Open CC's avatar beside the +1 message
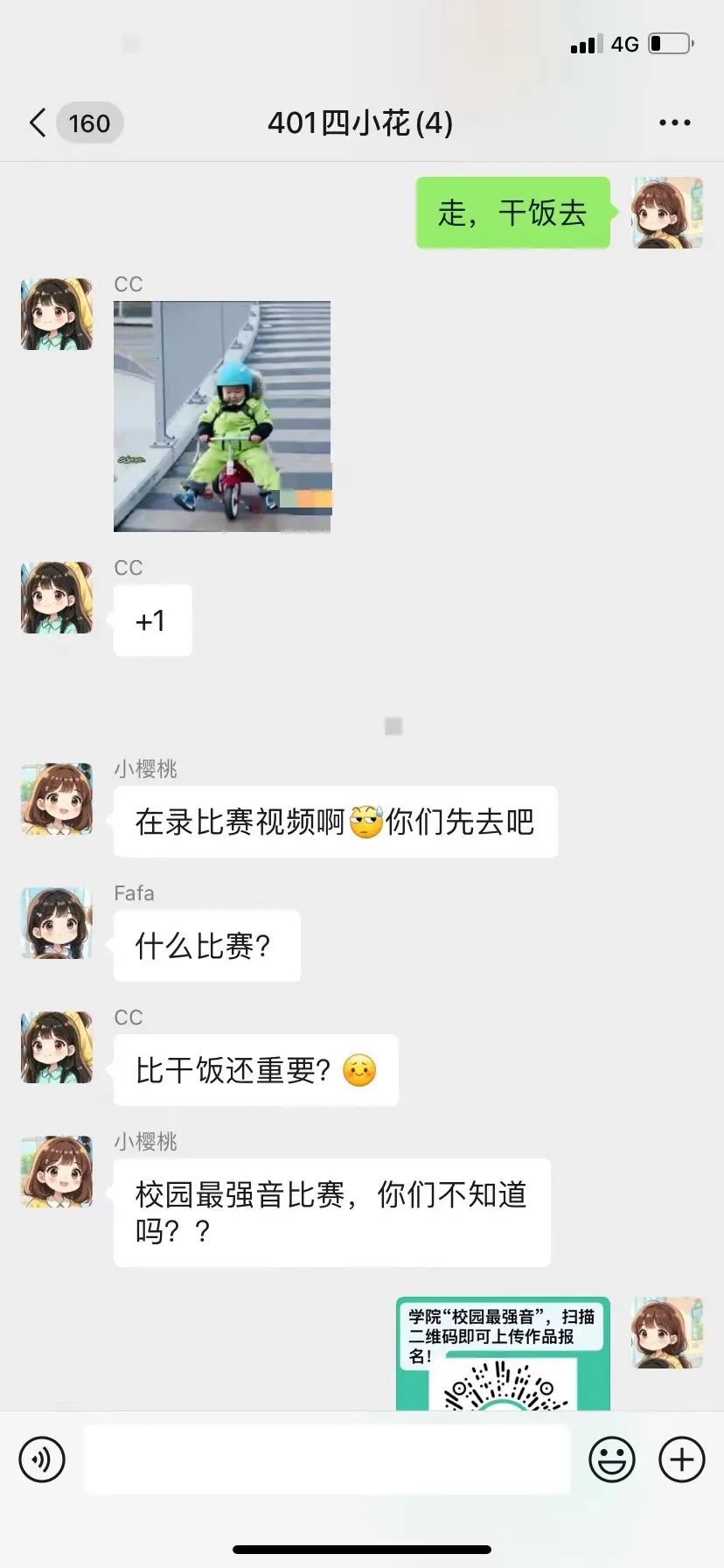This screenshot has height=1568, width=724. [x=57, y=598]
